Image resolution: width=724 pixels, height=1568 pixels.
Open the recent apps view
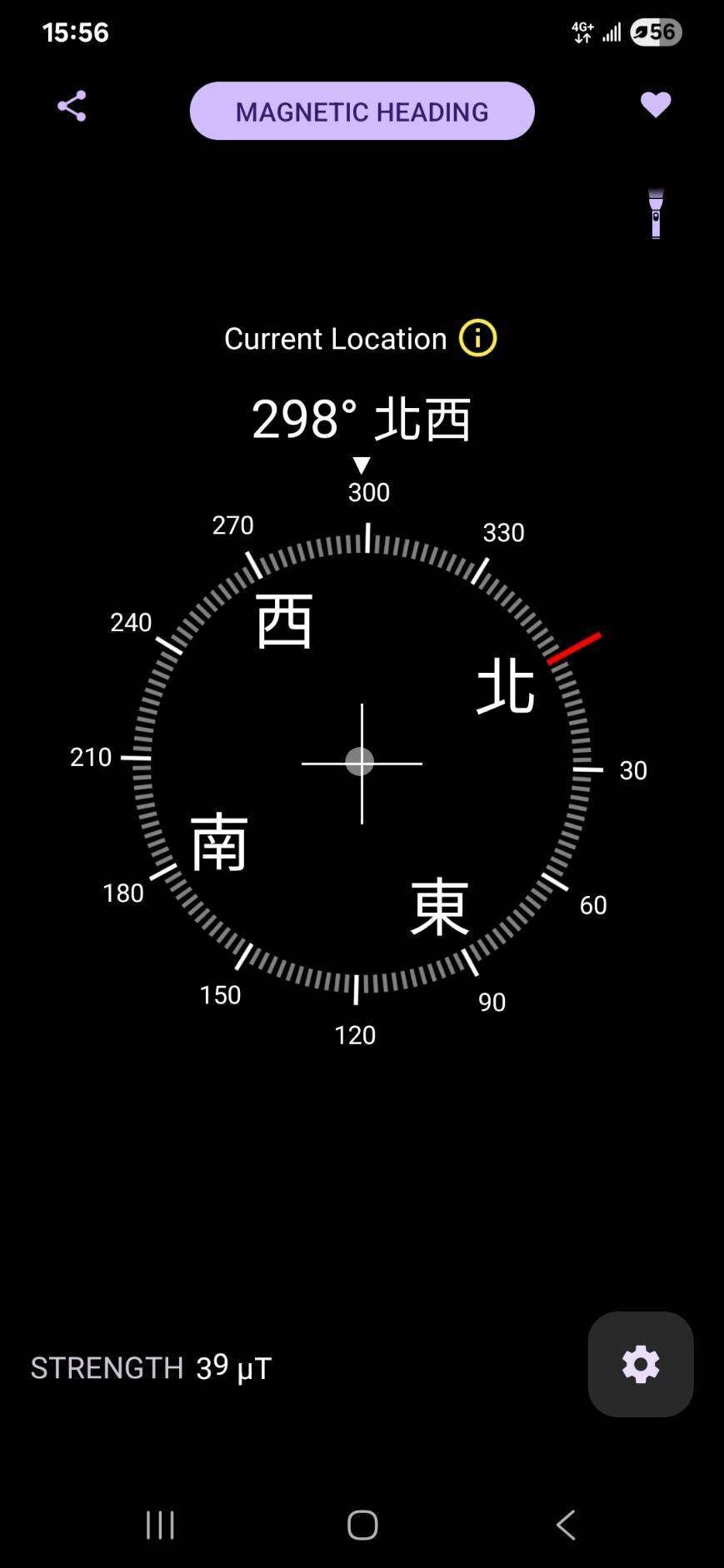(160, 1525)
